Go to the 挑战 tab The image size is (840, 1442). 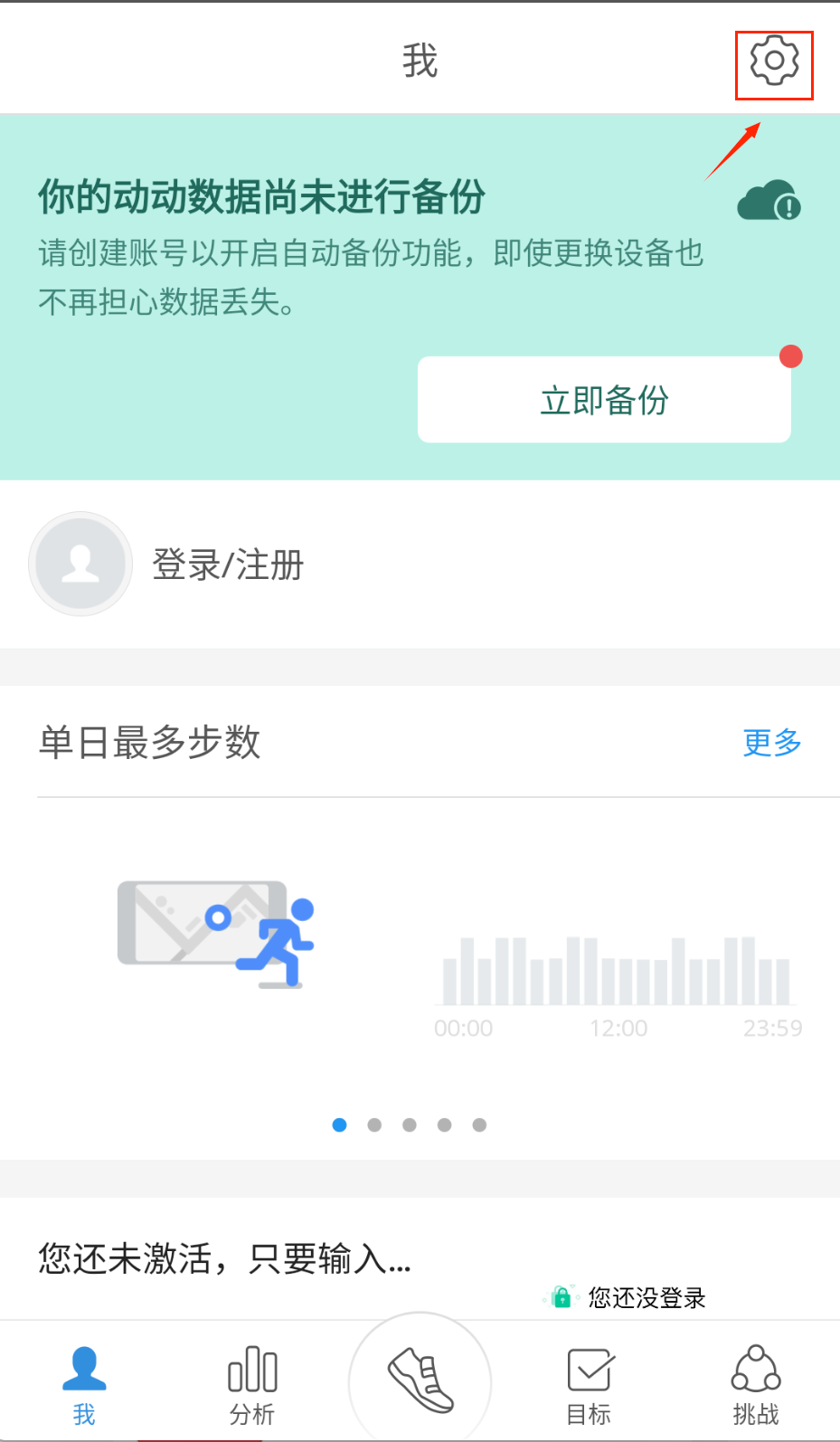756,1384
